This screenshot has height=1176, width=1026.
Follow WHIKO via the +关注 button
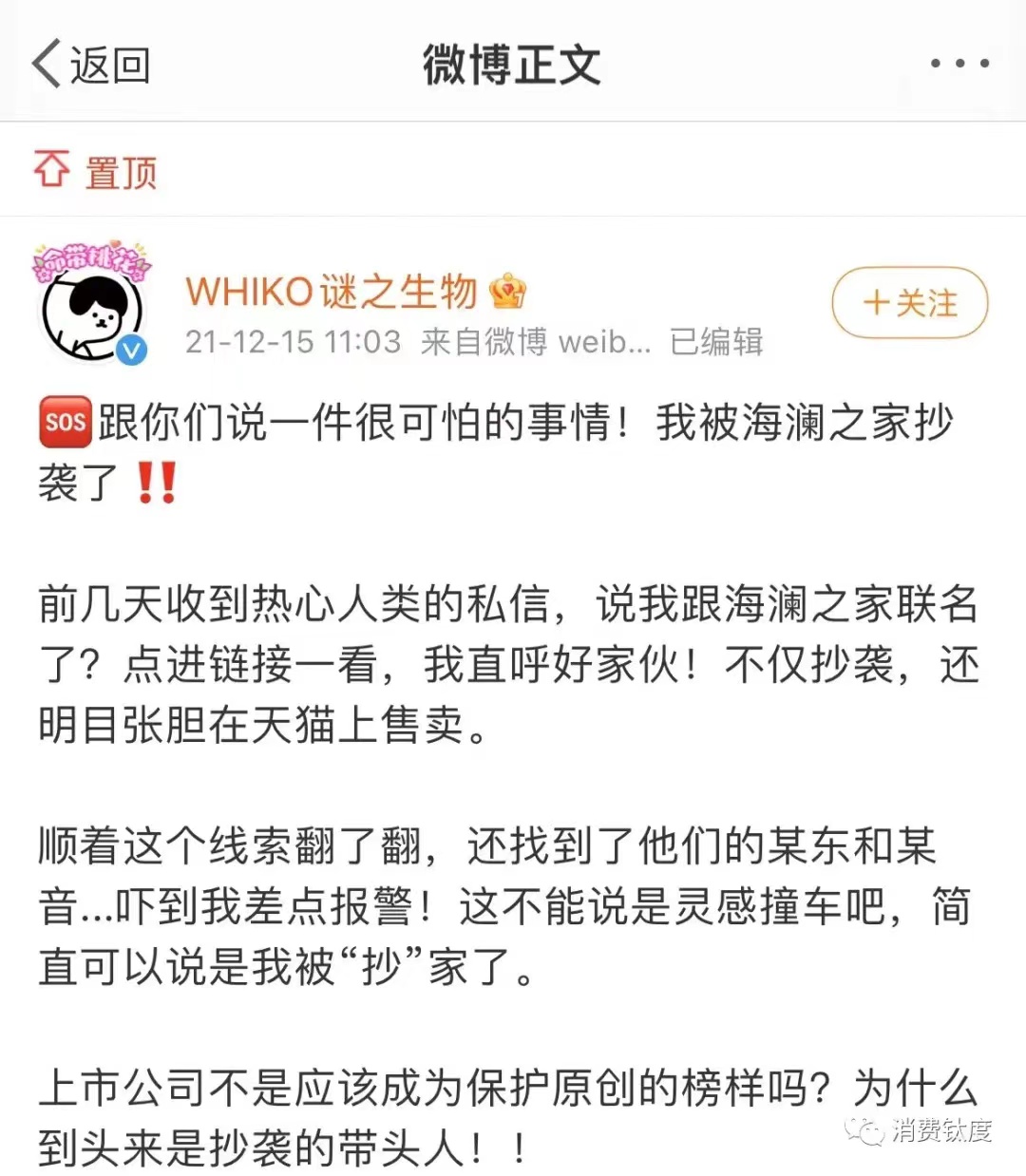[908, 303]
